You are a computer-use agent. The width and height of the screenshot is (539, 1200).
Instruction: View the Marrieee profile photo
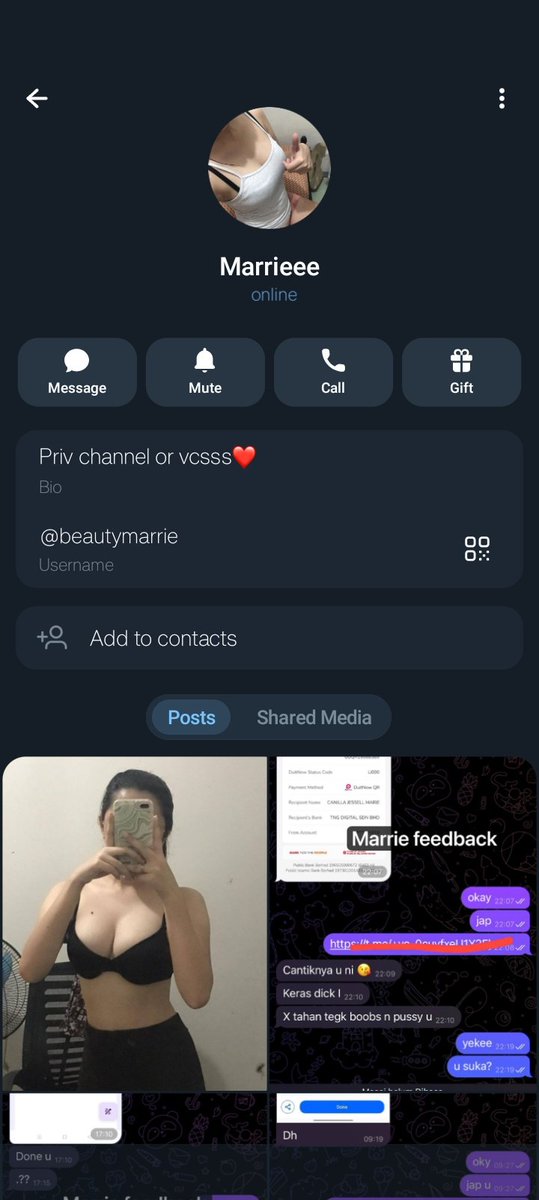[x=269, y=168]
